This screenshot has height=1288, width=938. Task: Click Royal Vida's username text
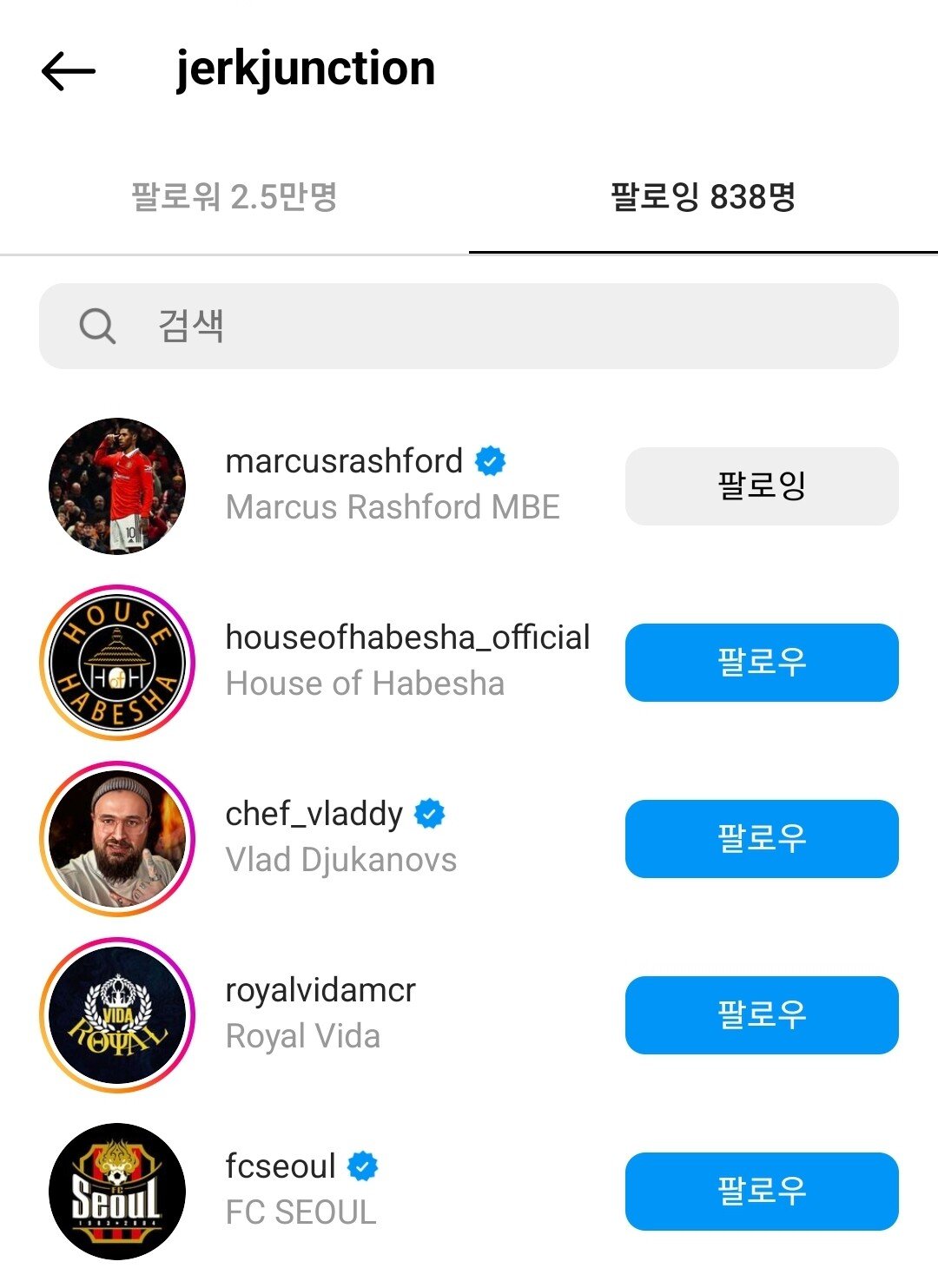[x=320, y=989]
